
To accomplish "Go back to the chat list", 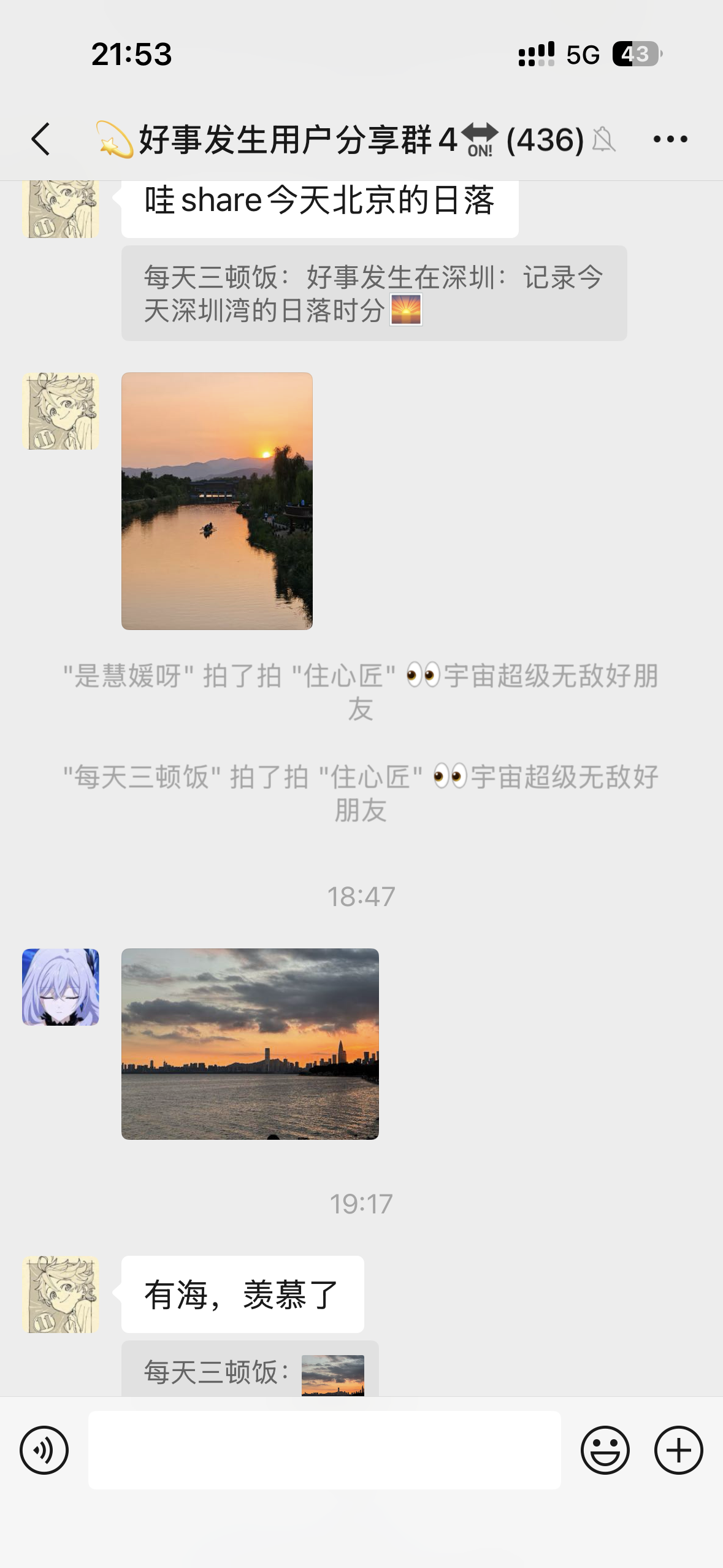I will [x=41, y=139].
